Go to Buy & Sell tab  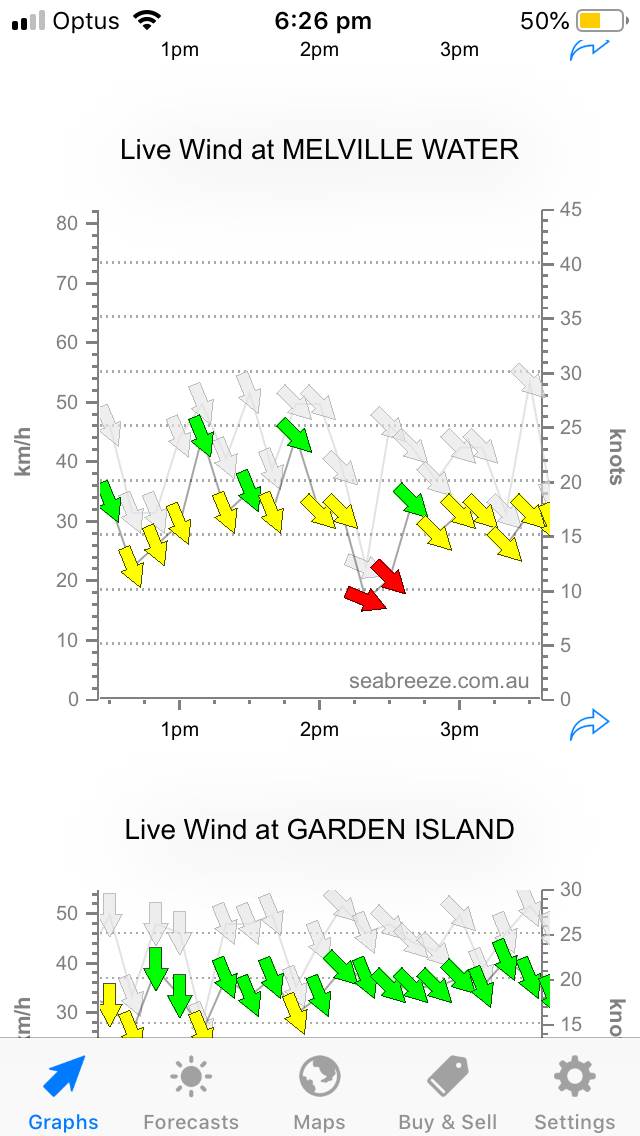448,1092
